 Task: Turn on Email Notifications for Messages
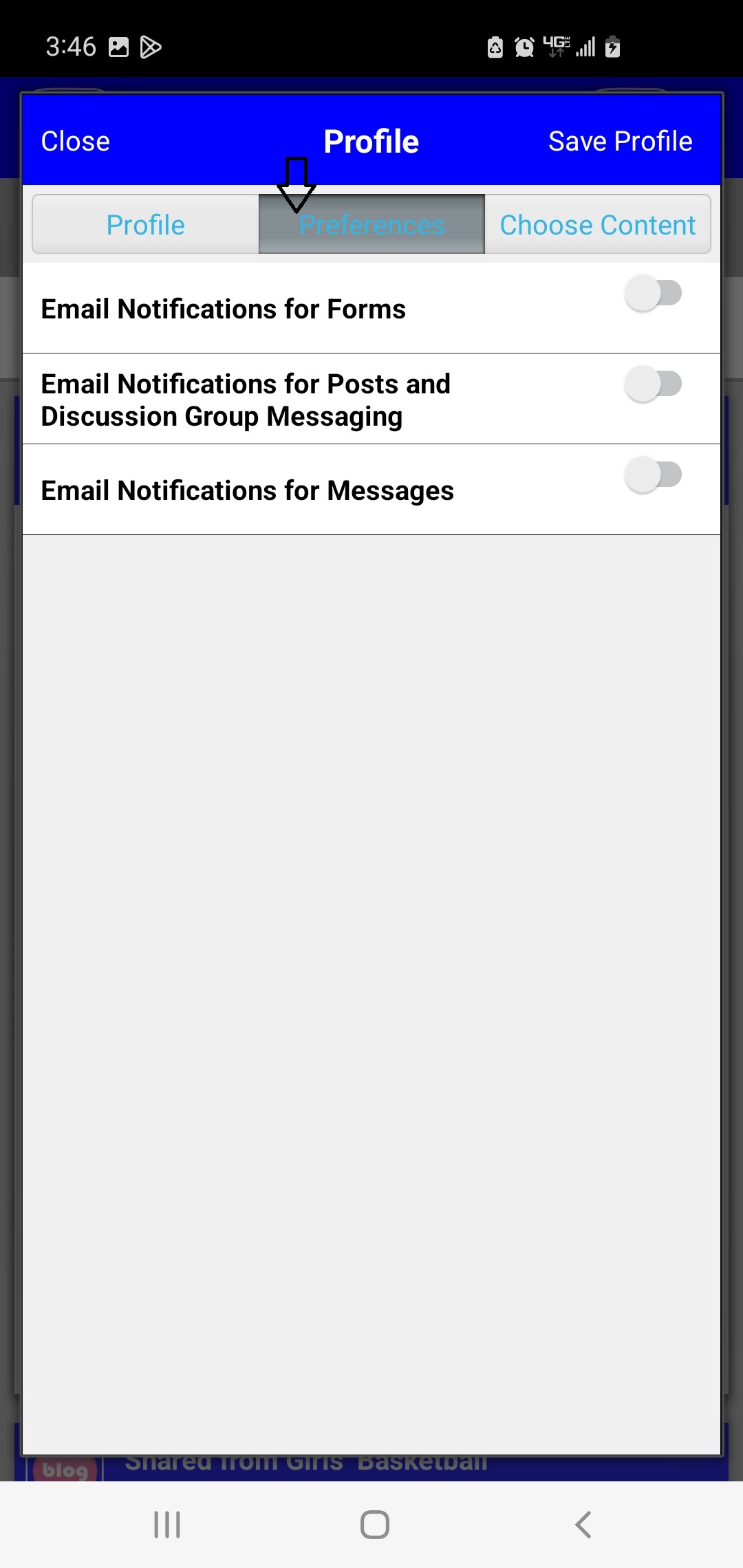653,475
